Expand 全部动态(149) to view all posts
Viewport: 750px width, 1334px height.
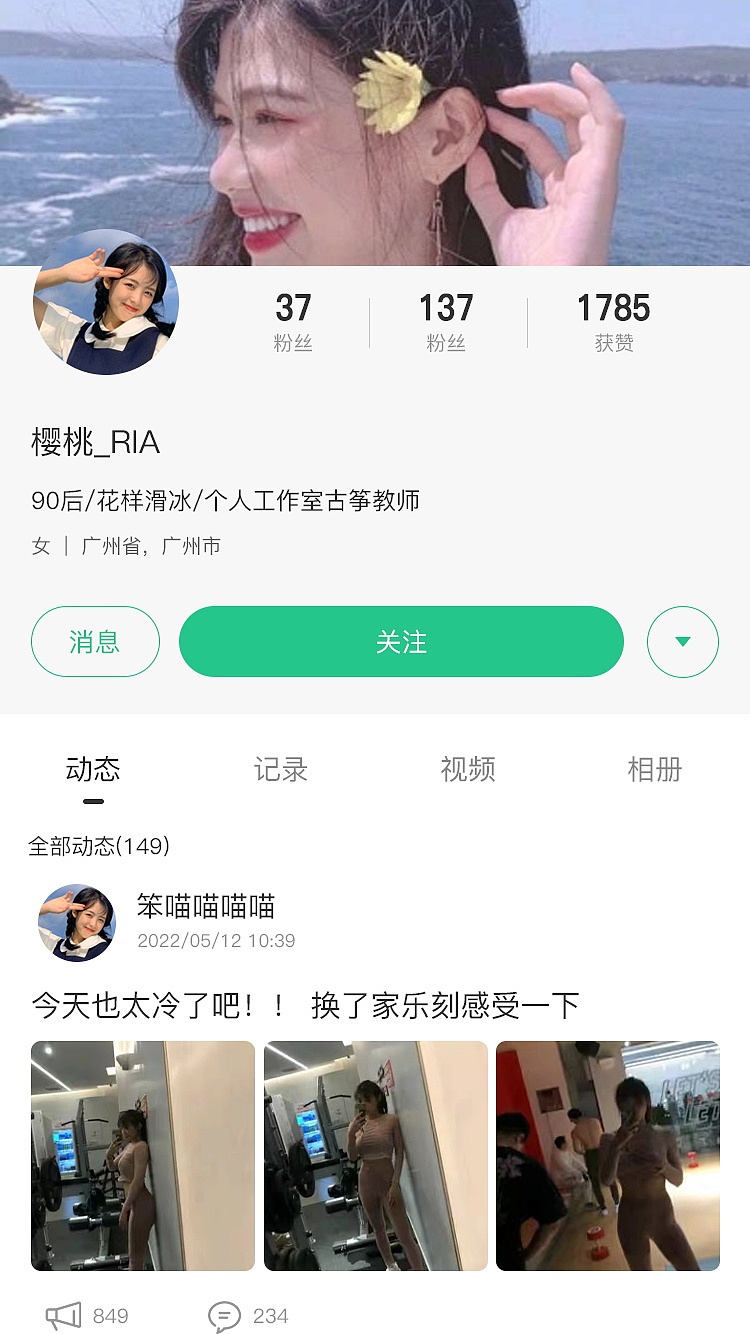pos(100,844)
